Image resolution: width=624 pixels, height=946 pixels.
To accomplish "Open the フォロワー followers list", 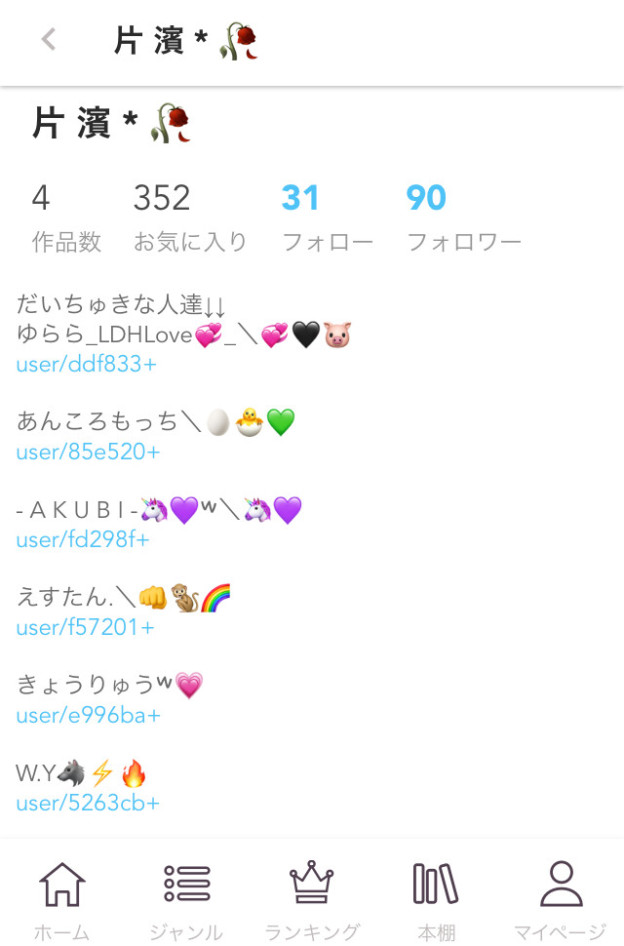I will coord(463,216).
